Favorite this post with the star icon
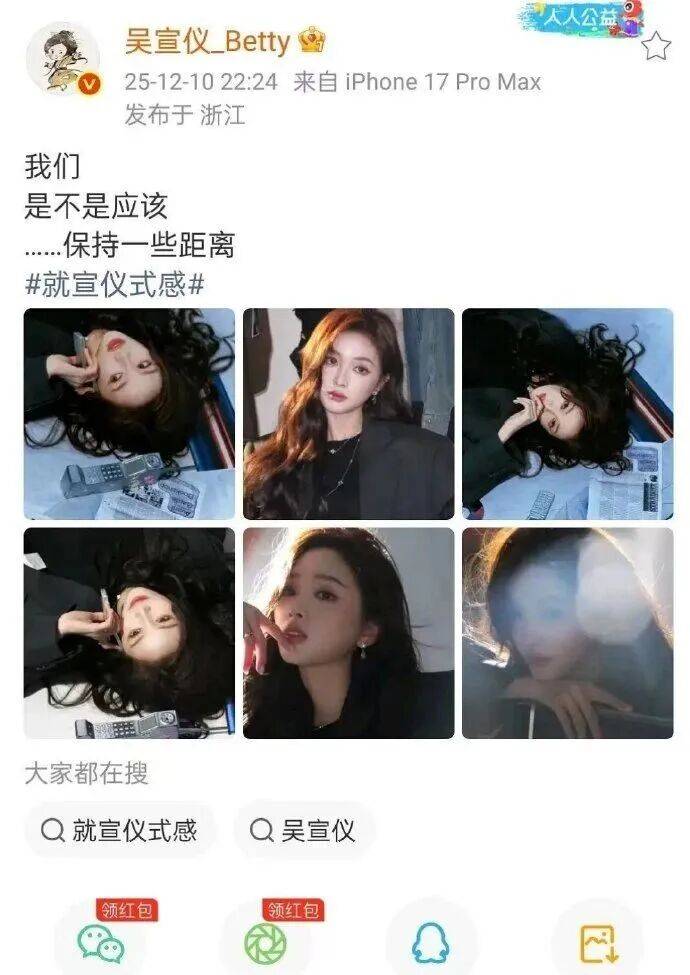The image size is (690, 975). pos(655,45)
